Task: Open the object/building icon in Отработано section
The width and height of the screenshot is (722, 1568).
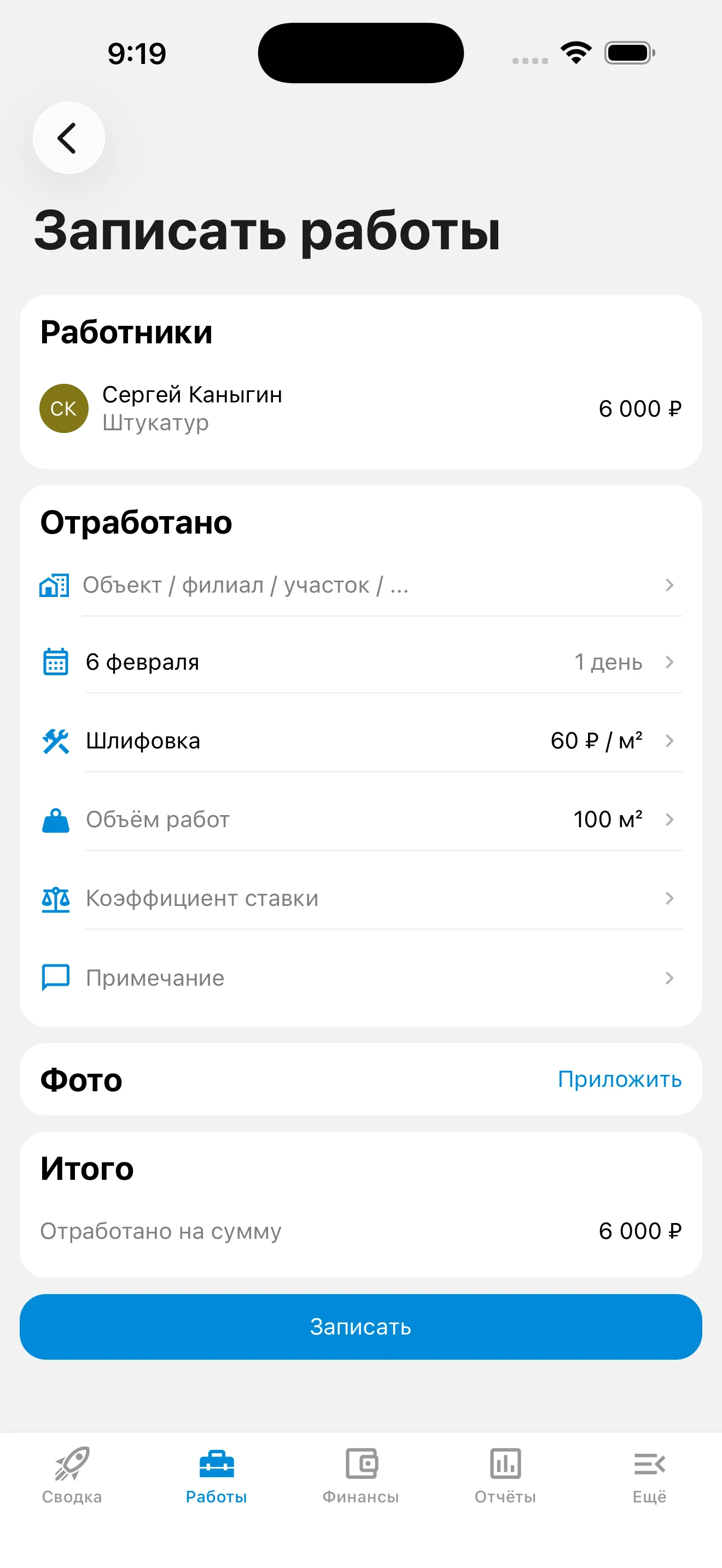Action: 54,586
